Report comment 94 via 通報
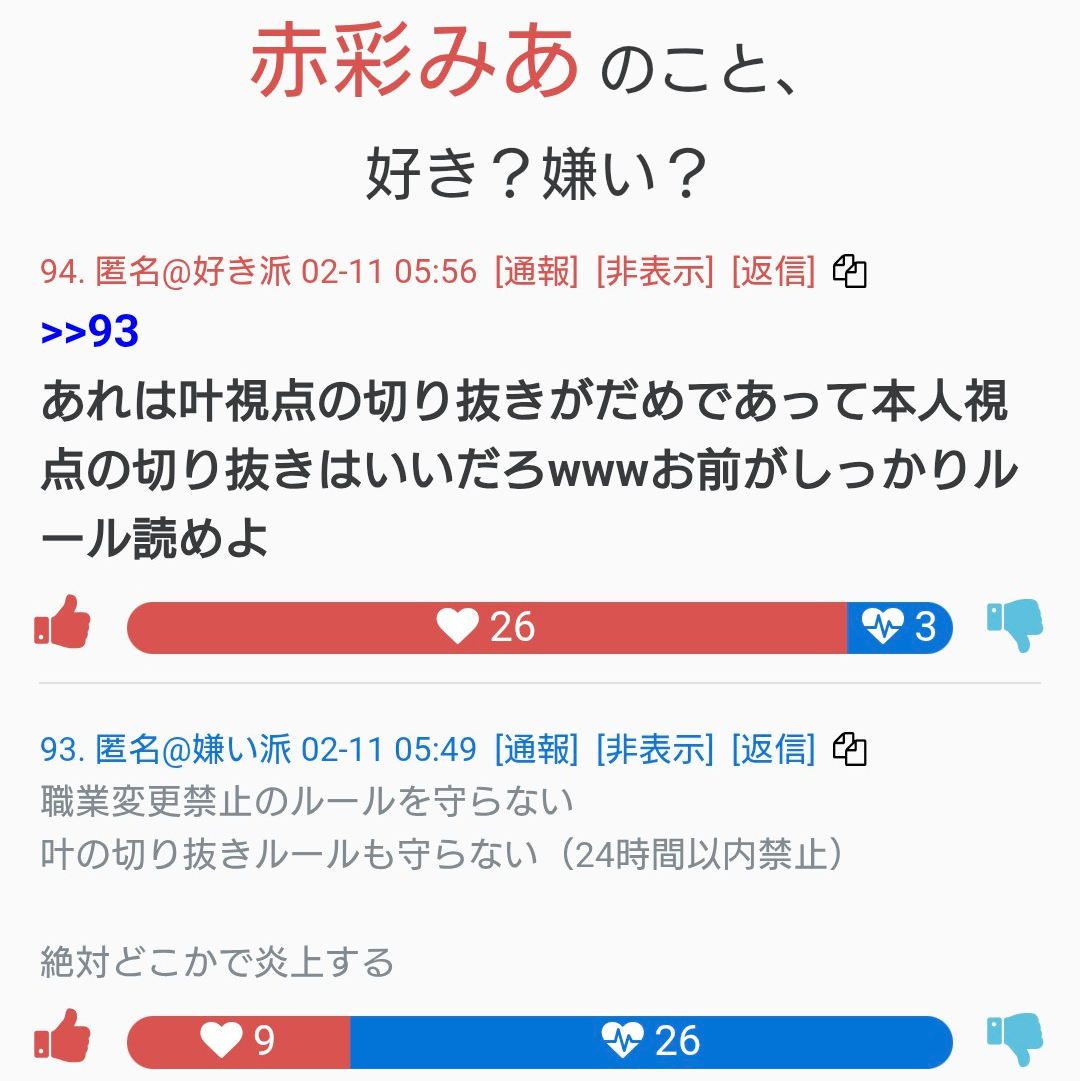This screenshot has width=1080, height=1081. [x=537, y=271]
